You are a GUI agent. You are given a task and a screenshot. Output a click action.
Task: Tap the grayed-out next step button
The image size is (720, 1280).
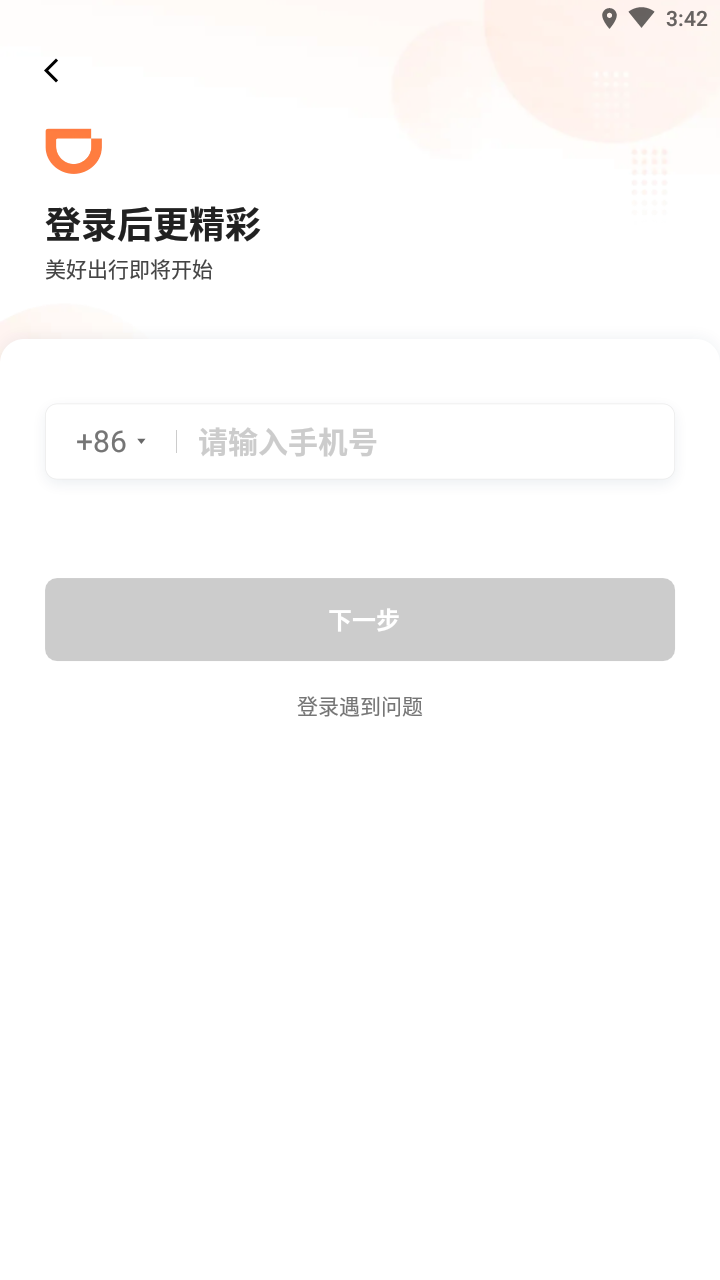coord(360,619)
